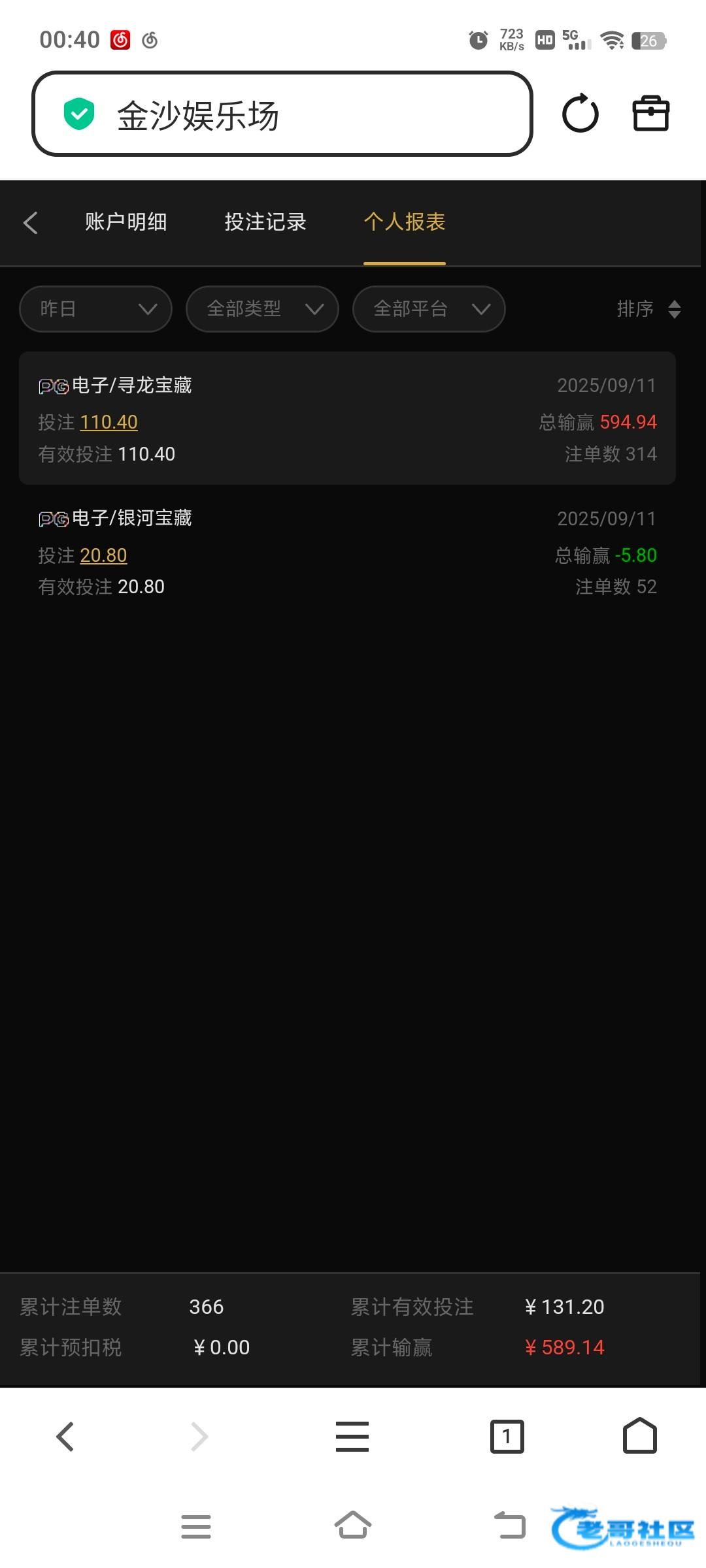Show open browser tabs
This screenshot has height=1568, width=706.
(507, 1436)
